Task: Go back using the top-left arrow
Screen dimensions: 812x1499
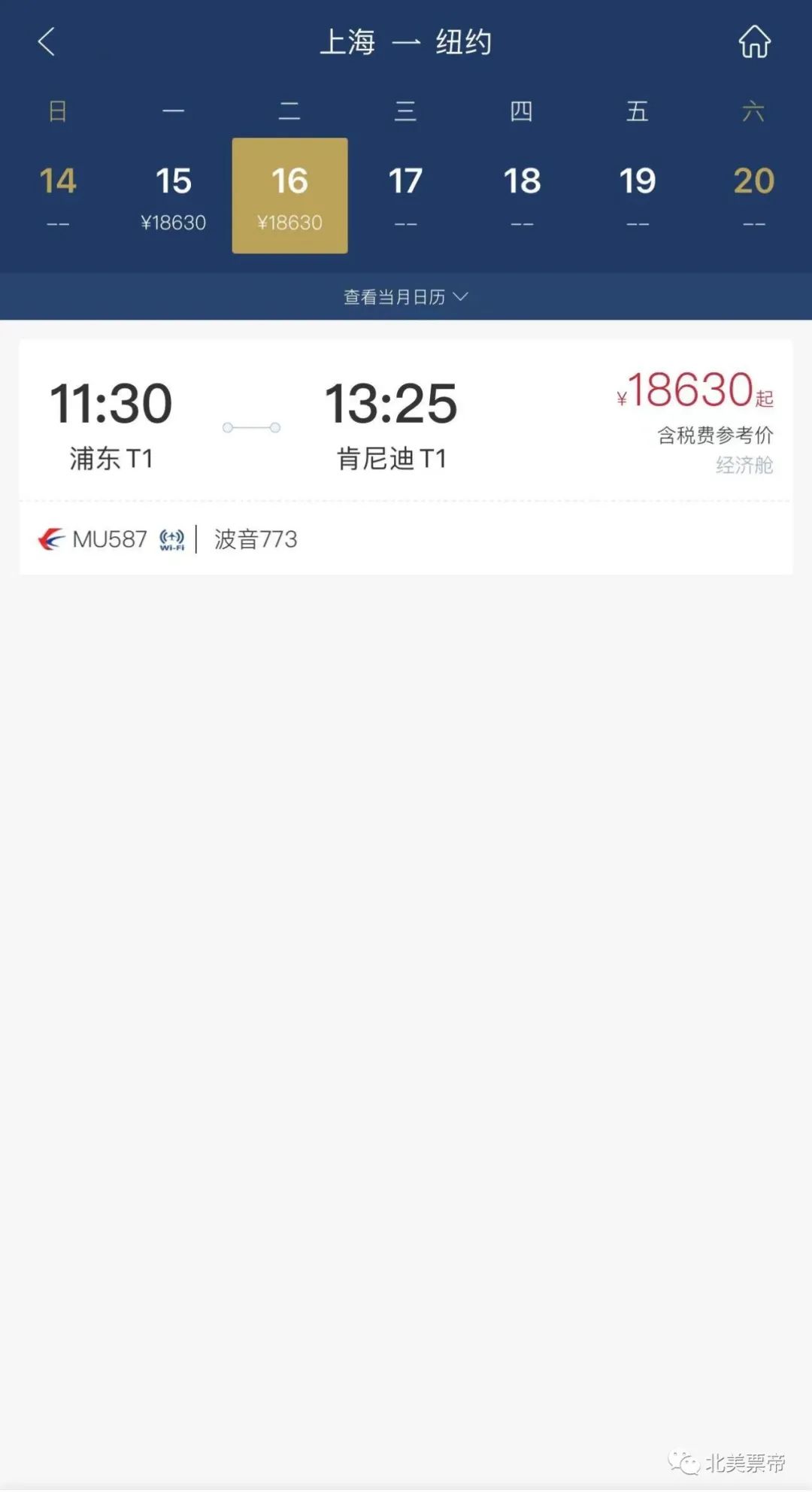Action: [47, 42]
